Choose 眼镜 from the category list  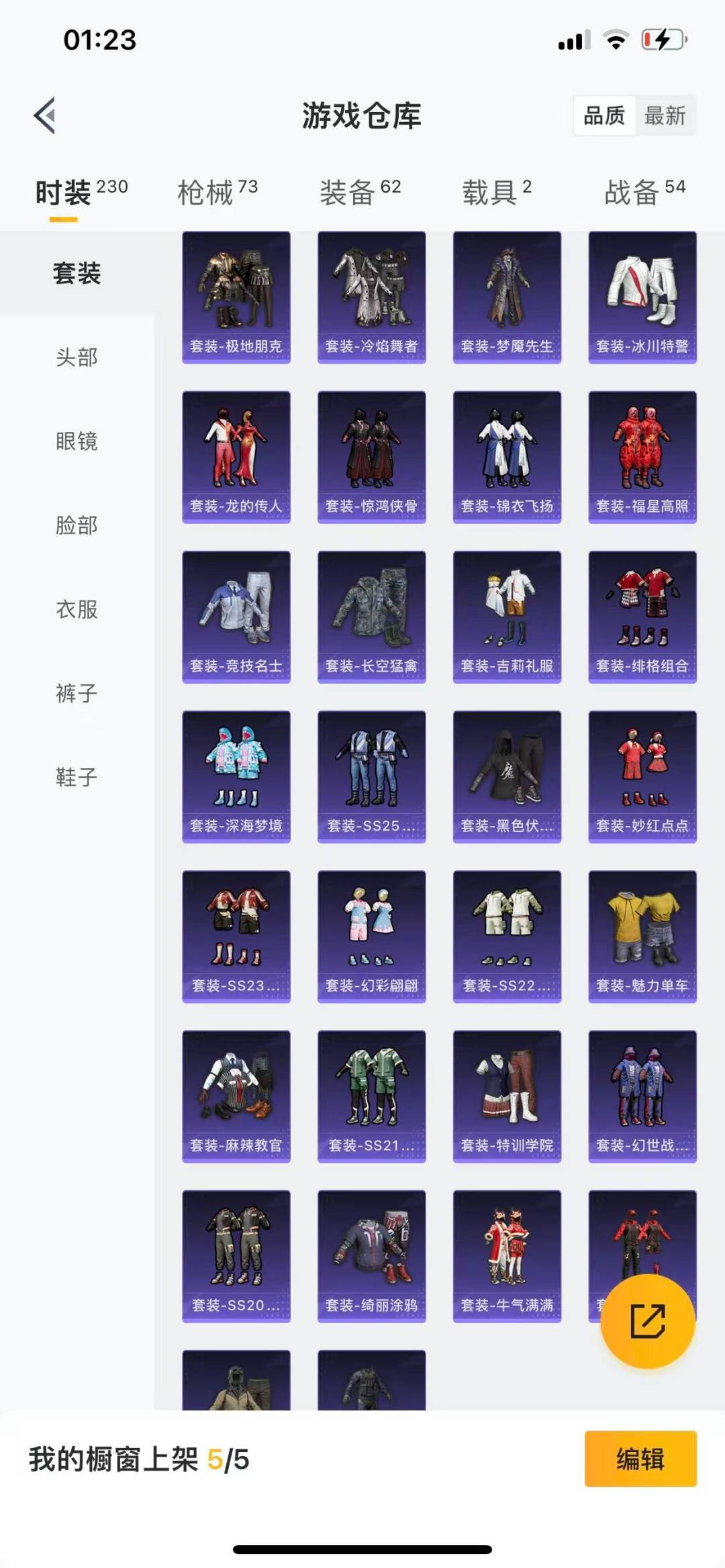[x=76, y=442]
